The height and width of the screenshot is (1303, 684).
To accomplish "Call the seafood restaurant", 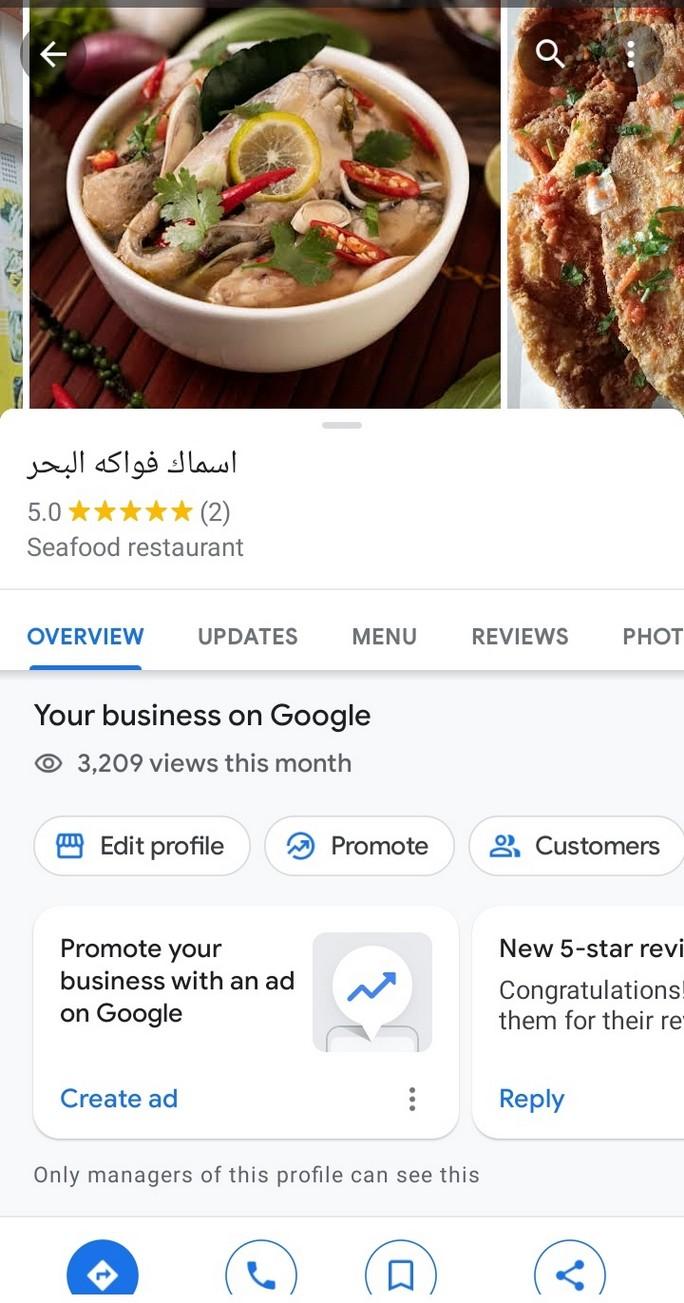I will click(261, 1273).
